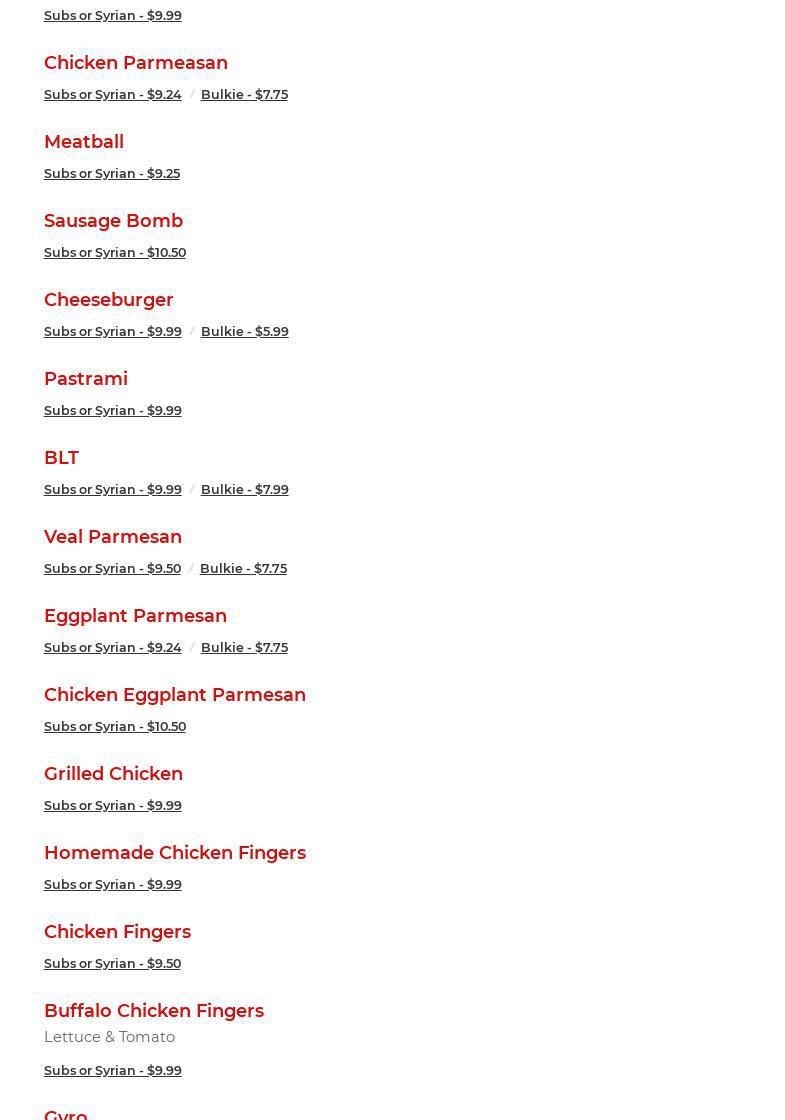
Task: Choose the BLT Bulkie $7.99 option
Action: click(x=244, y=489)
